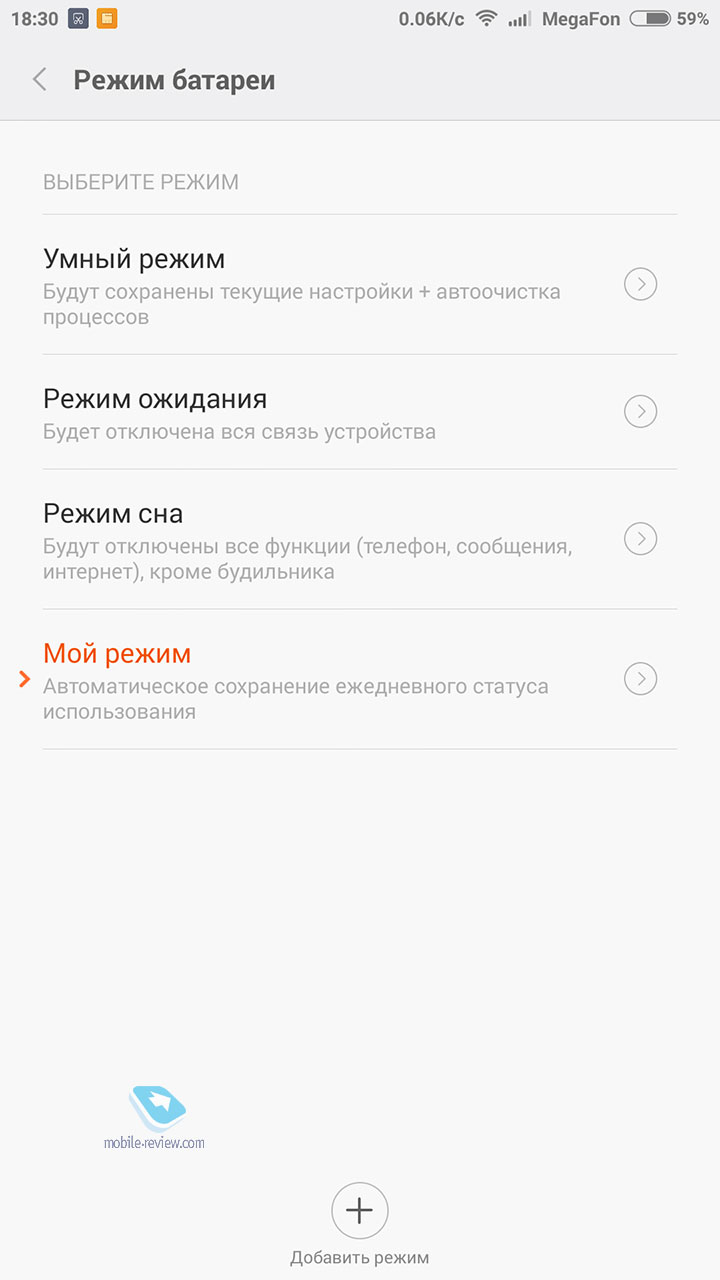
Task: Go back from Режим батареи
Action: point(40,80)
